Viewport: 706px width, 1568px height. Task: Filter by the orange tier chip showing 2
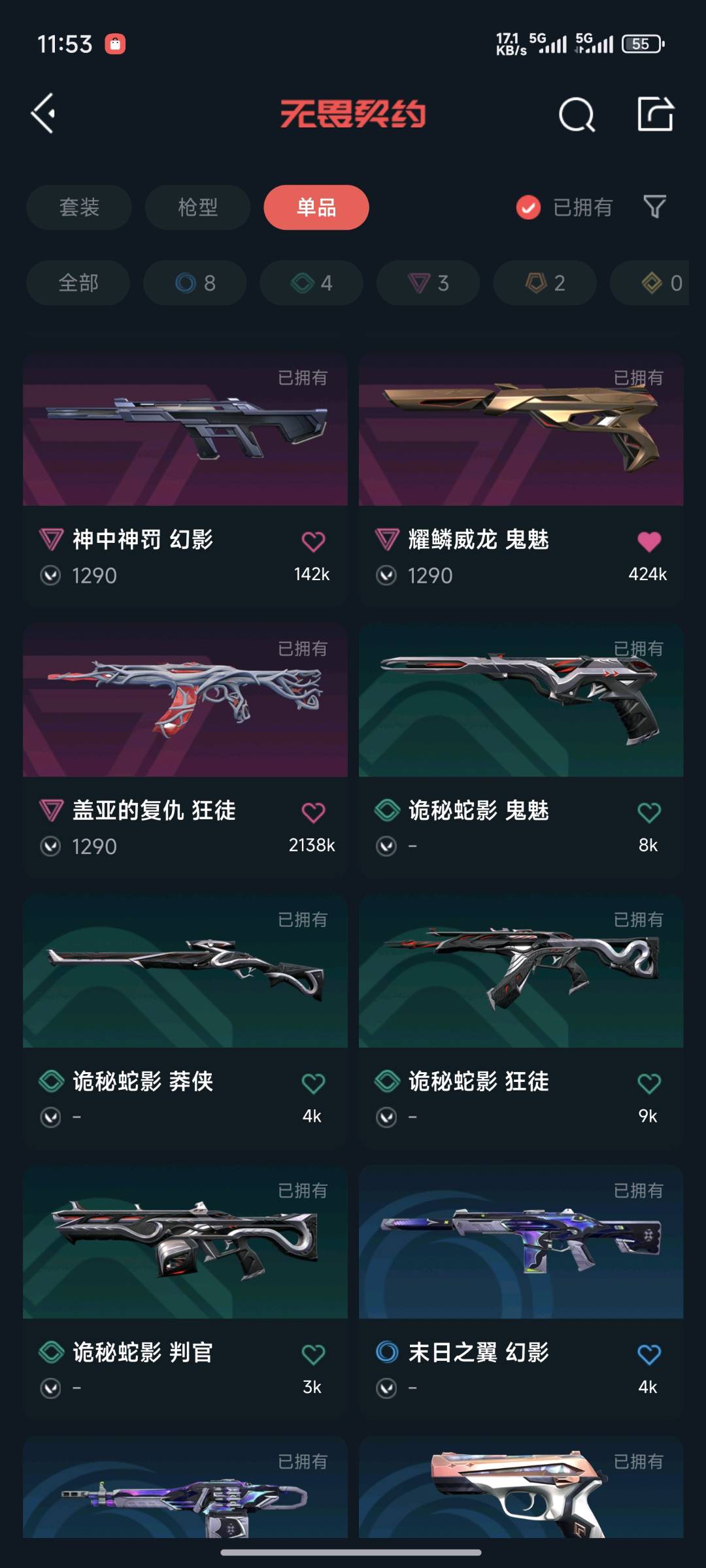pos(545,283)
